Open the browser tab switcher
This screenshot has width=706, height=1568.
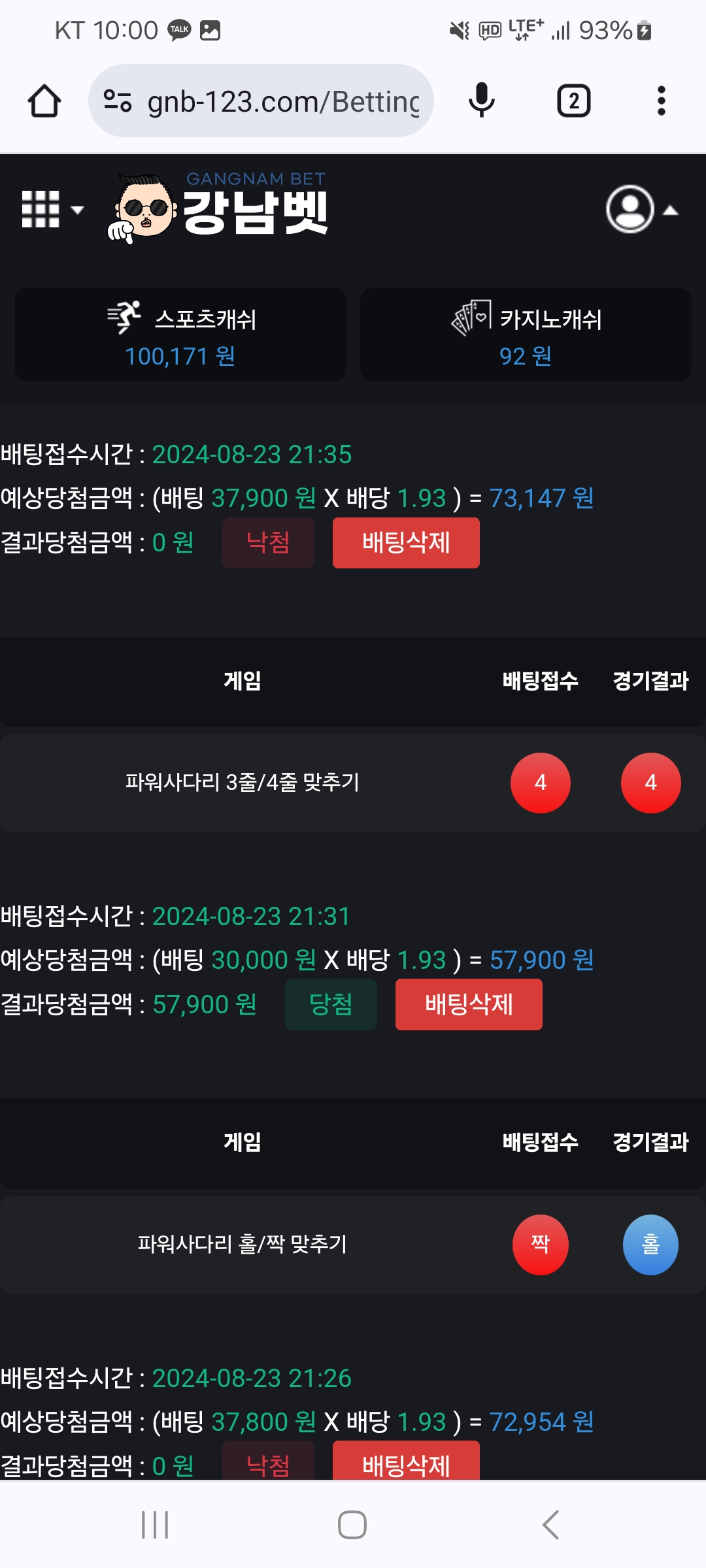coord(573,101)
